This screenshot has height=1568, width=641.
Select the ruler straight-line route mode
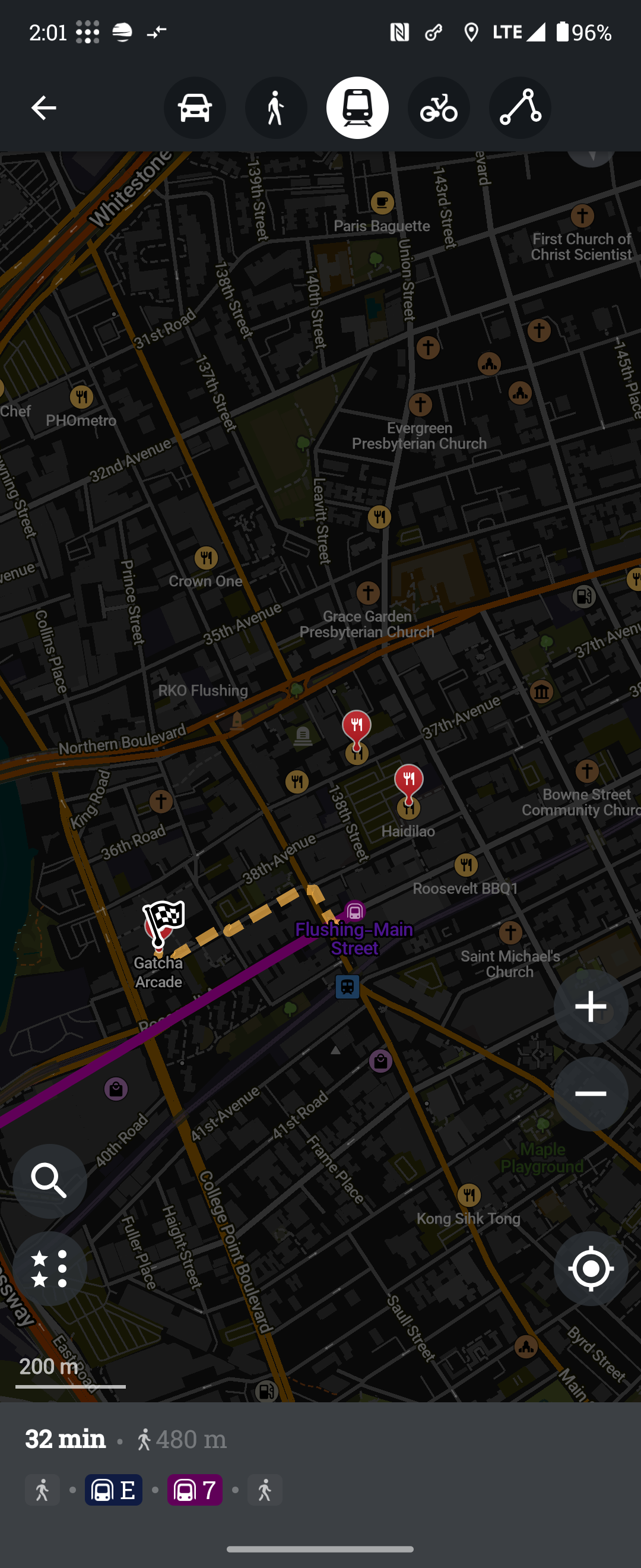click(x=520, y=108)
